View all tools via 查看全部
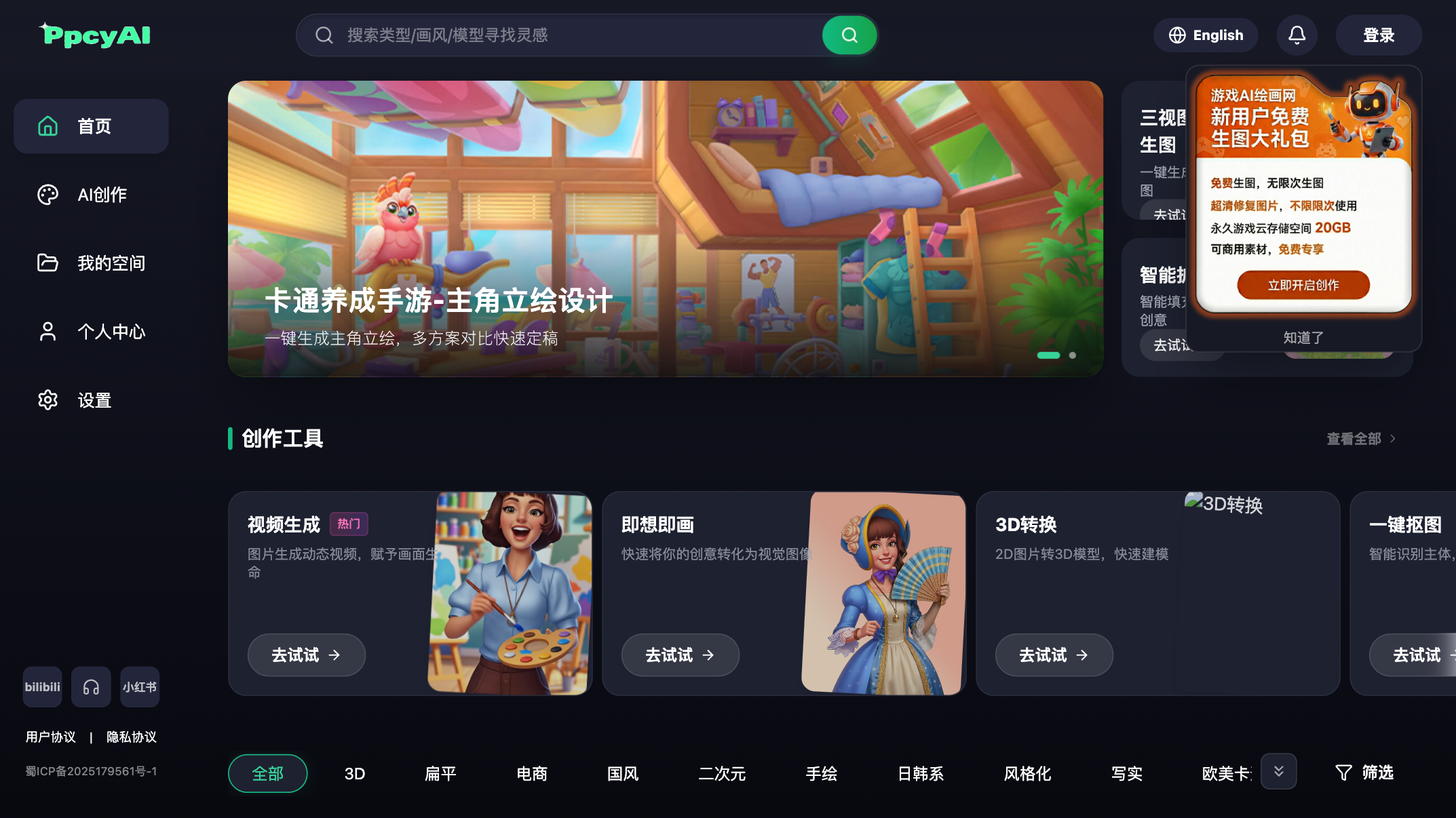The image size is (1456, 818). click(1360, 439)
